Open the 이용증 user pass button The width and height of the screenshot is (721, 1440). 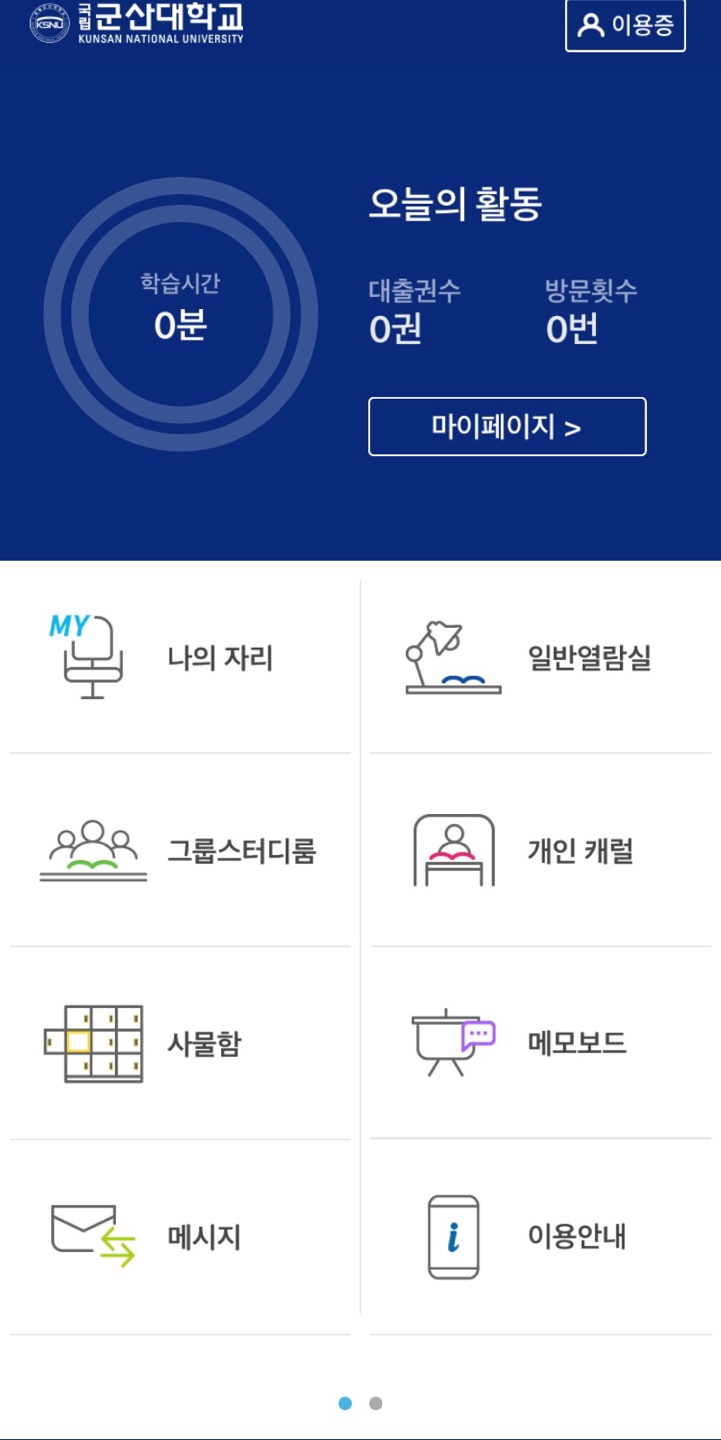625,25
